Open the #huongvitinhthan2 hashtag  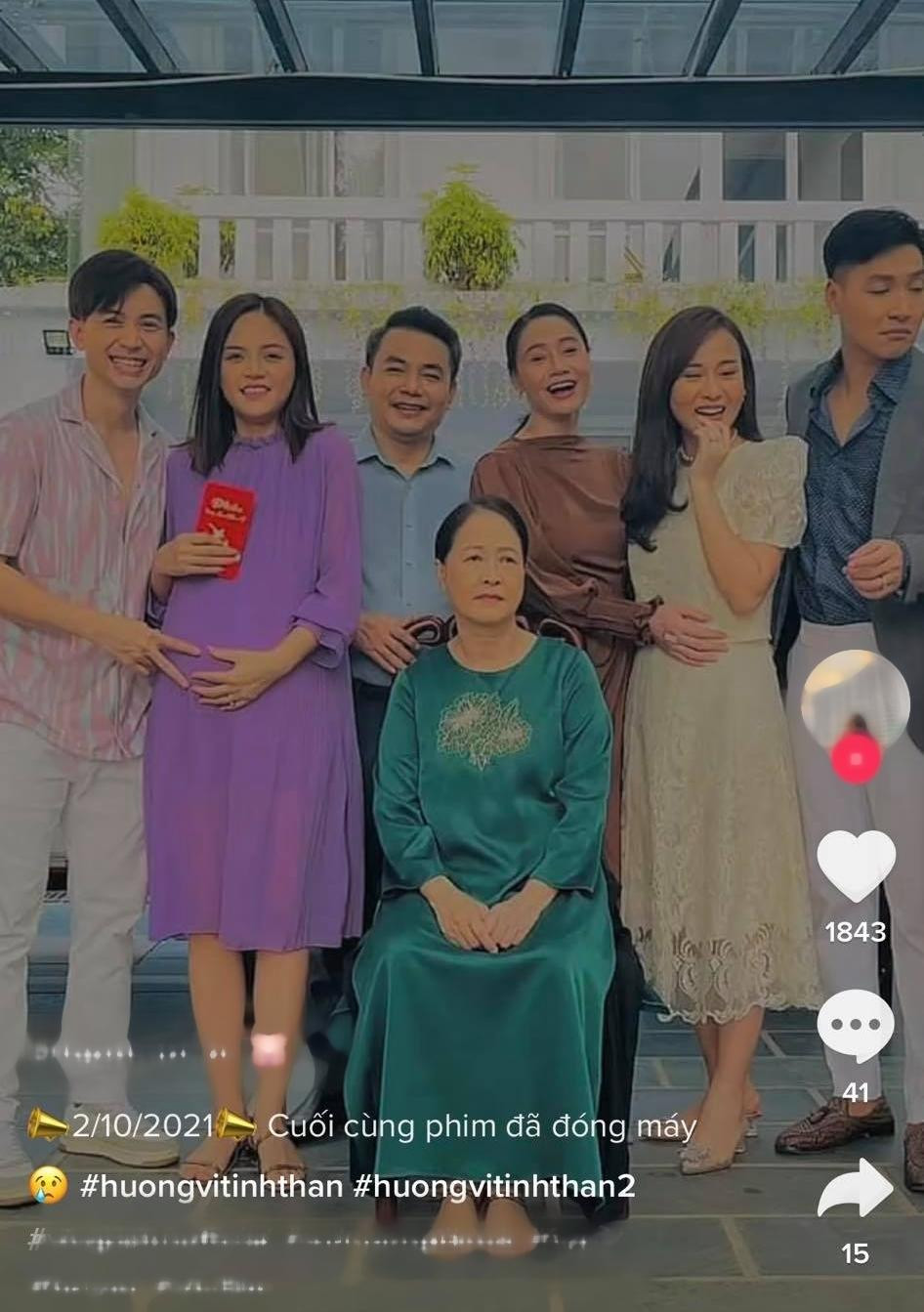(494, 1186)
